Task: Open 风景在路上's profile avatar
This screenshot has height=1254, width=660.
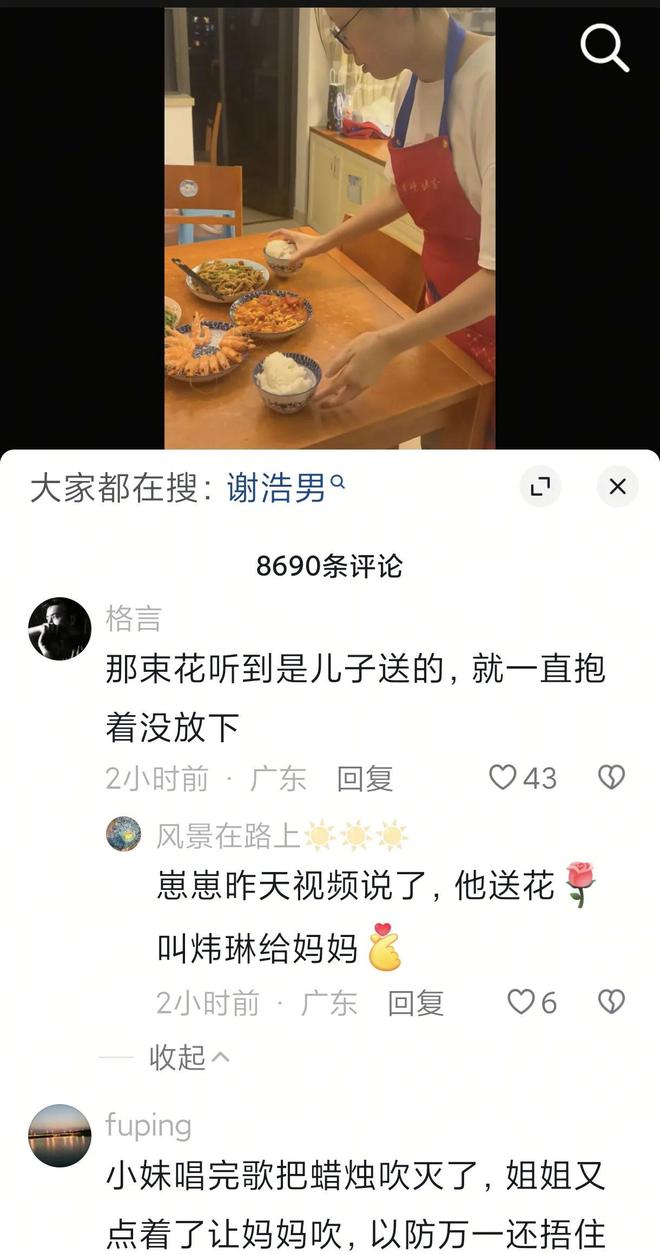Action: pos(124,834)
